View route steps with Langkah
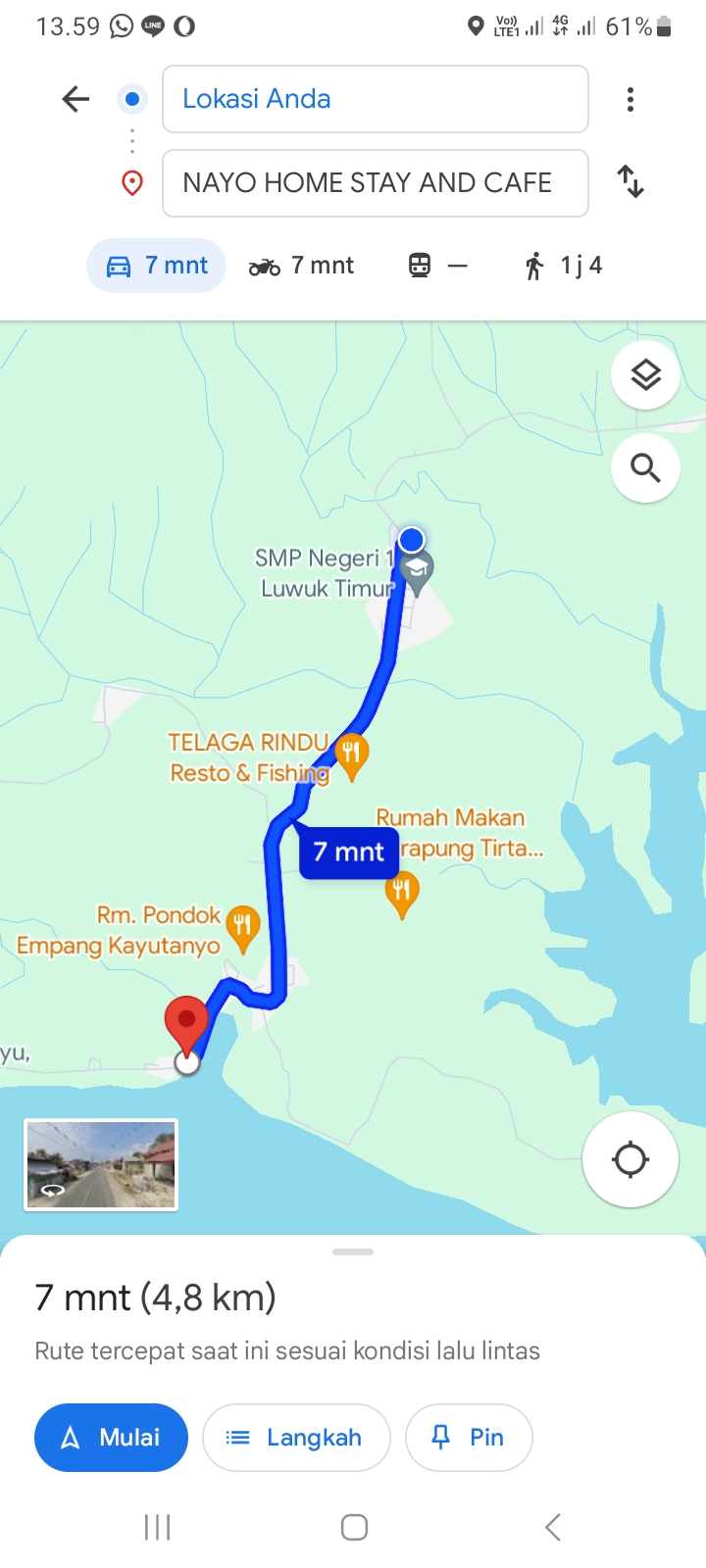Screen dimensions: 706x1568 pos(296,1438)
